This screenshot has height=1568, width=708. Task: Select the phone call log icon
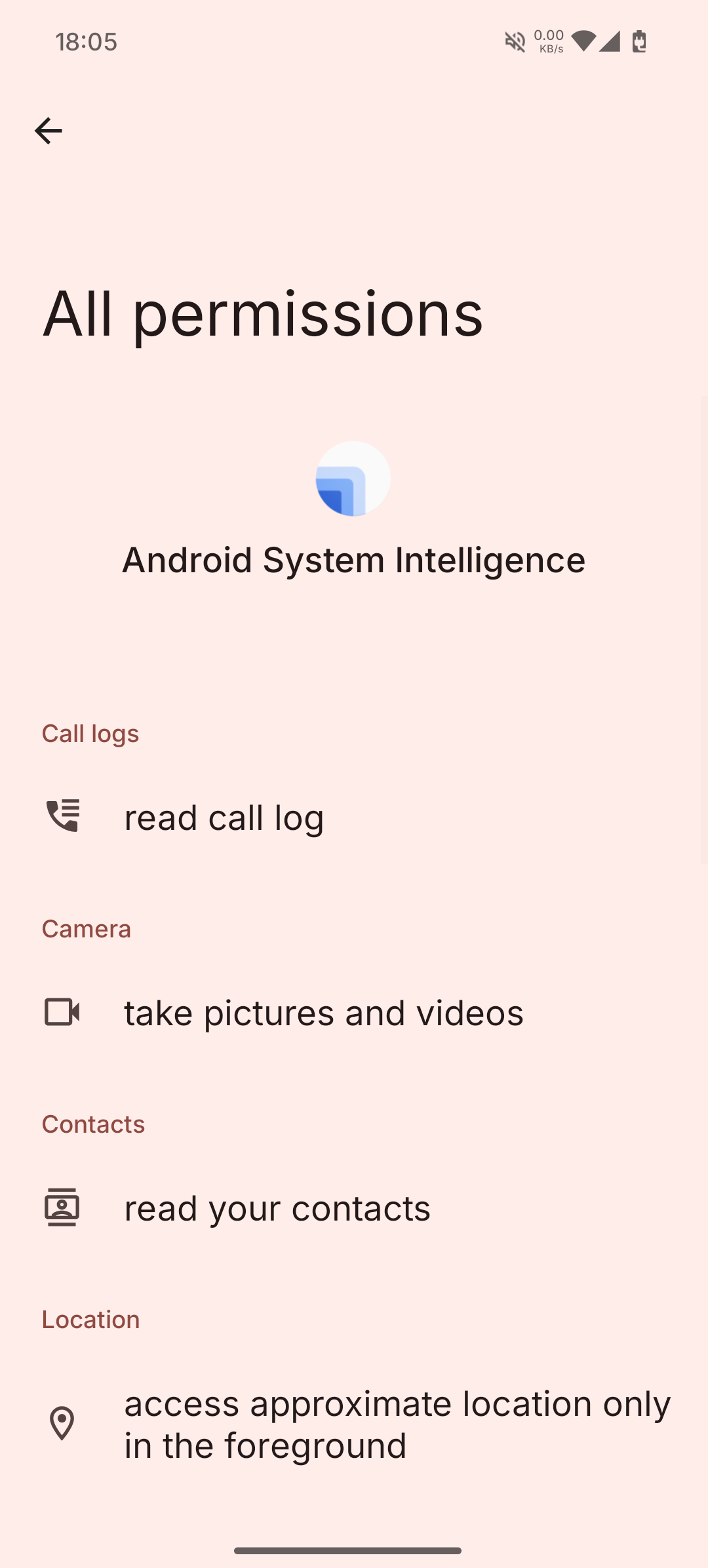tap(63, 815)
